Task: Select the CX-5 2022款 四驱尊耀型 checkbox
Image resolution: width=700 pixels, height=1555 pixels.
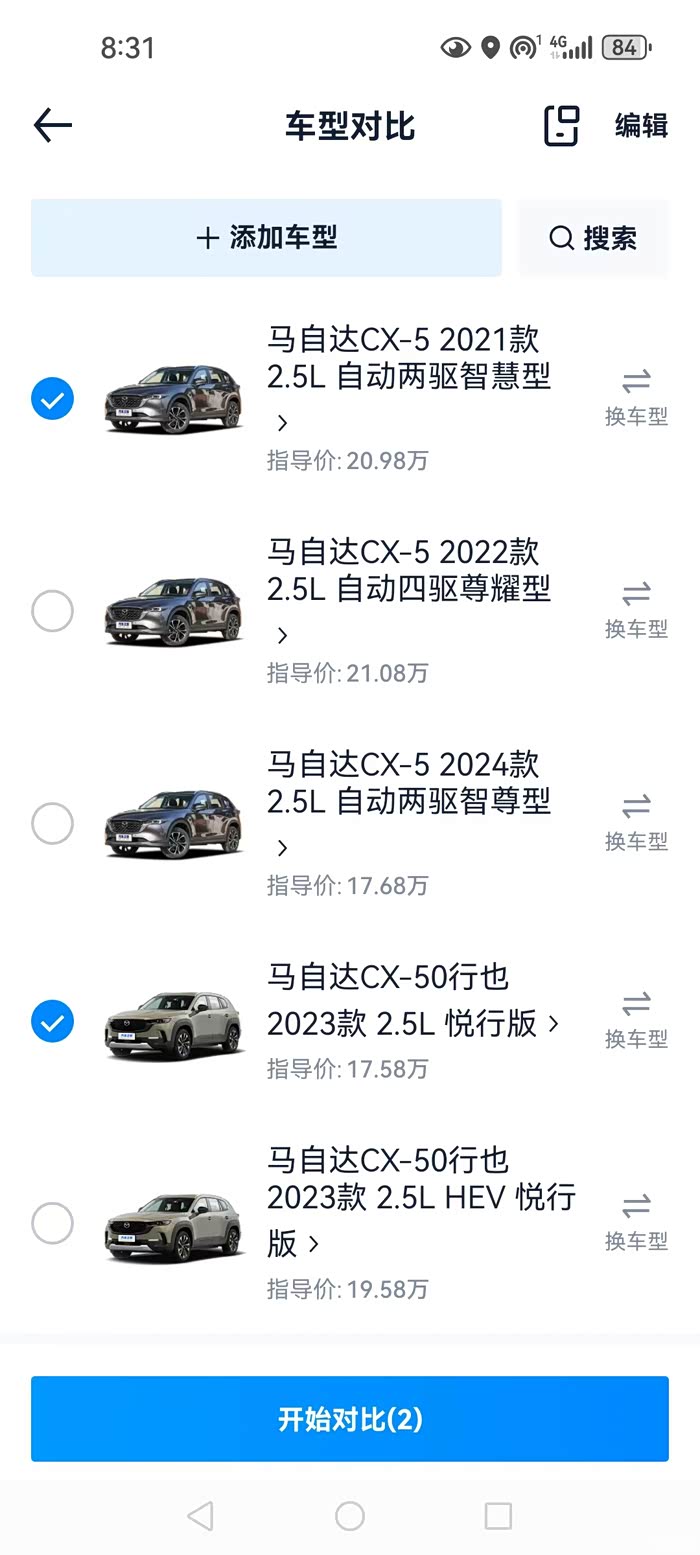Action: coord(52,611)
